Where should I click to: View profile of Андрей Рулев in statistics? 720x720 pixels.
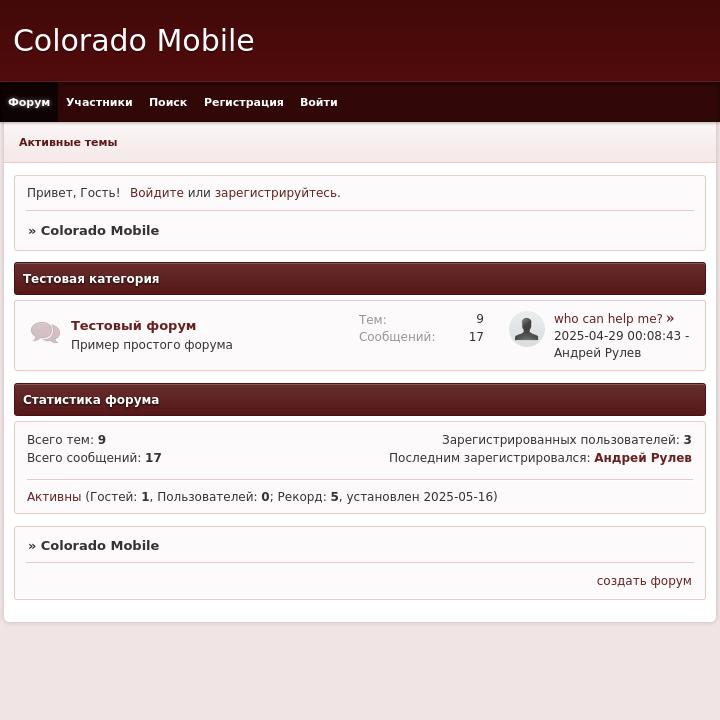(x=642, y=458)
